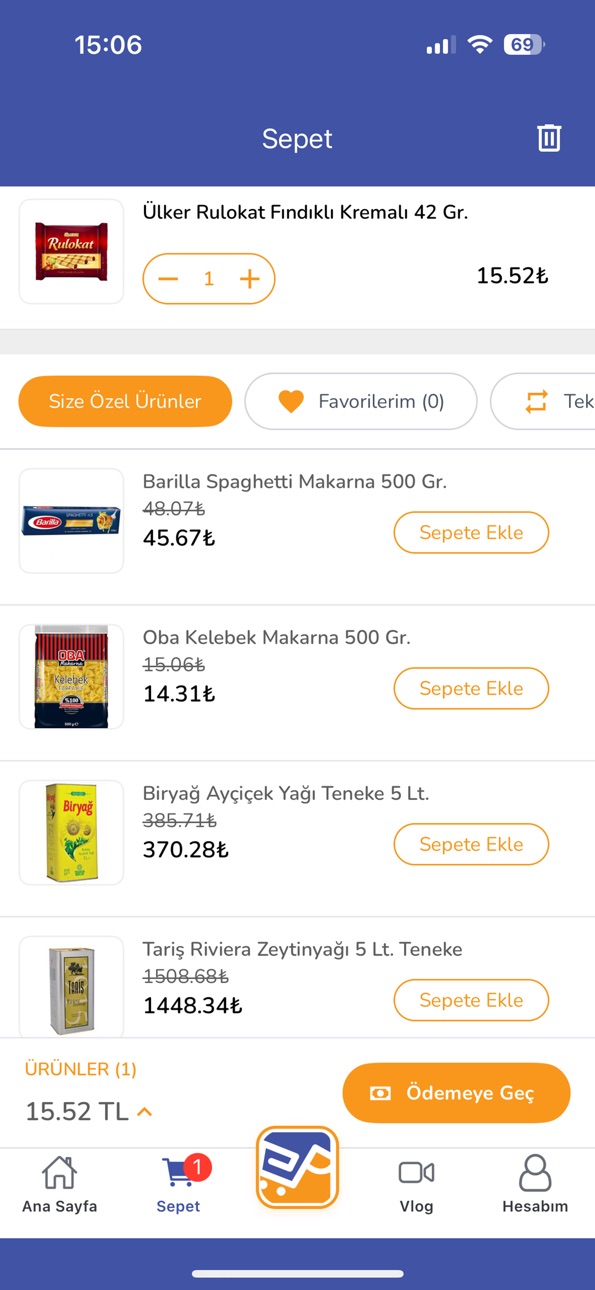Screen dimensions: 595x1290
Task: Go to the Ana Sayfa tab
Action: [x=60, y=1184]
